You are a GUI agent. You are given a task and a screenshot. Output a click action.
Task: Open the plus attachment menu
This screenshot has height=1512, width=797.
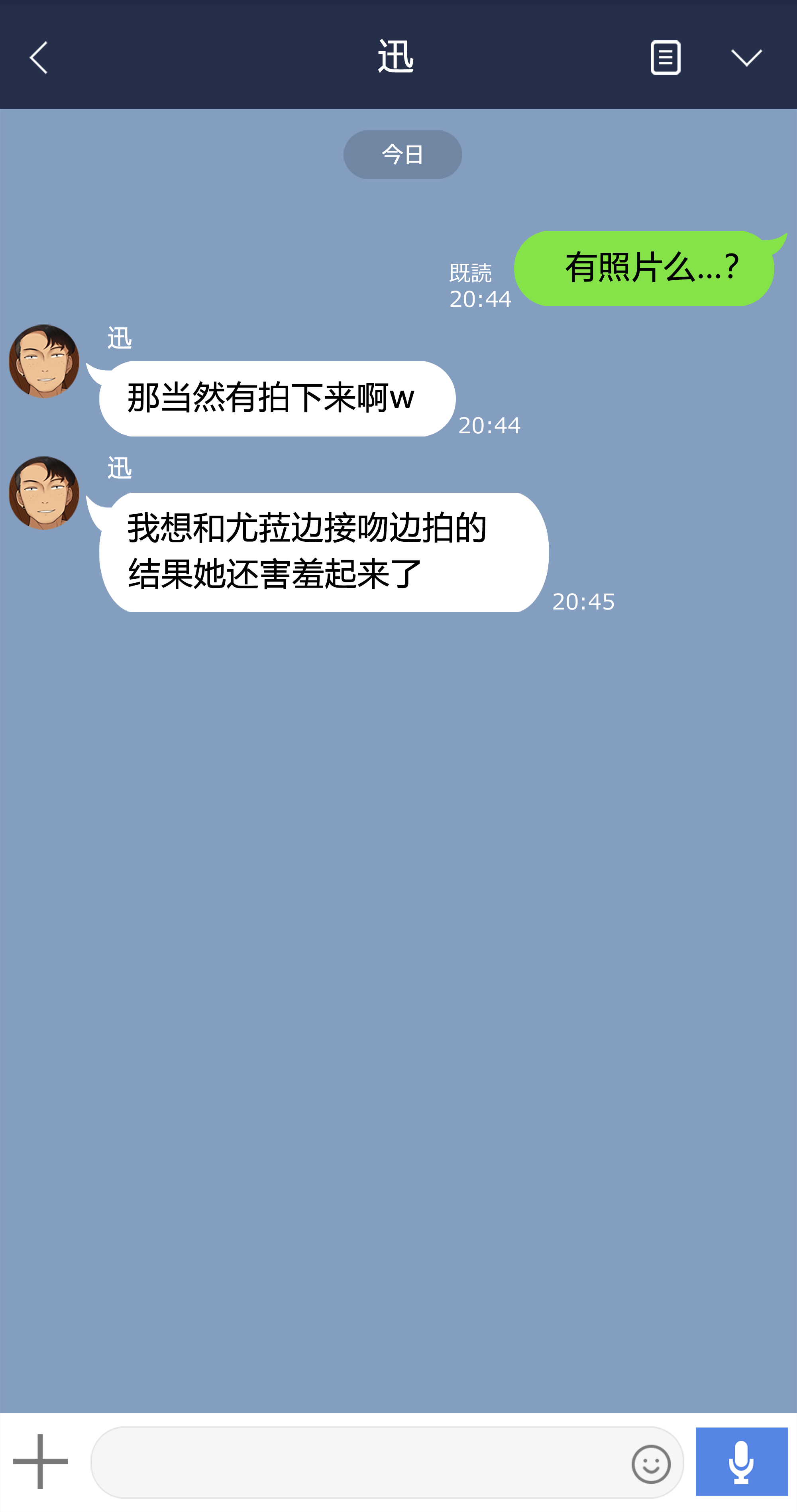[41, 1461]
